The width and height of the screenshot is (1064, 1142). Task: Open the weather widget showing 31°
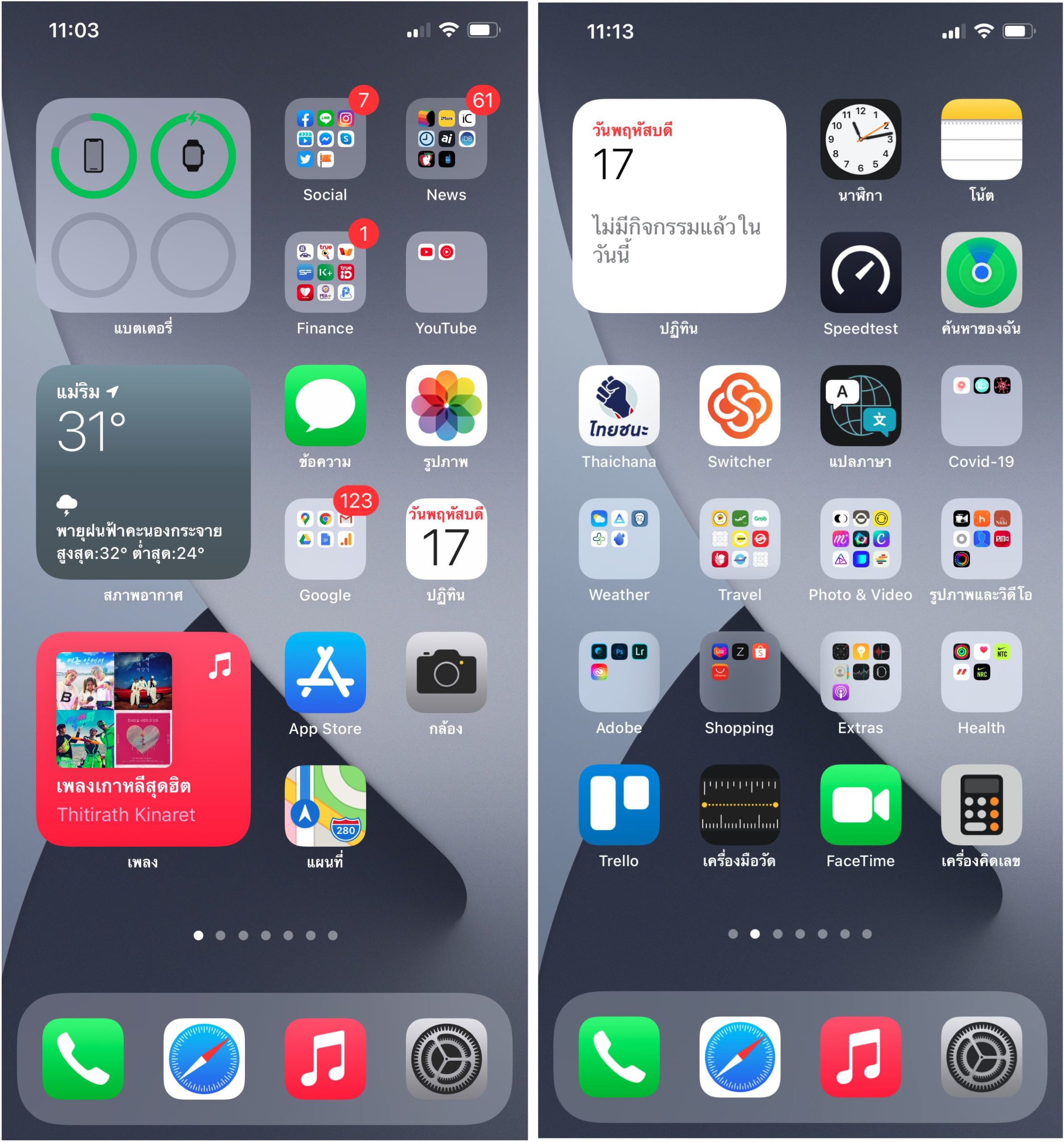point(143,472)
